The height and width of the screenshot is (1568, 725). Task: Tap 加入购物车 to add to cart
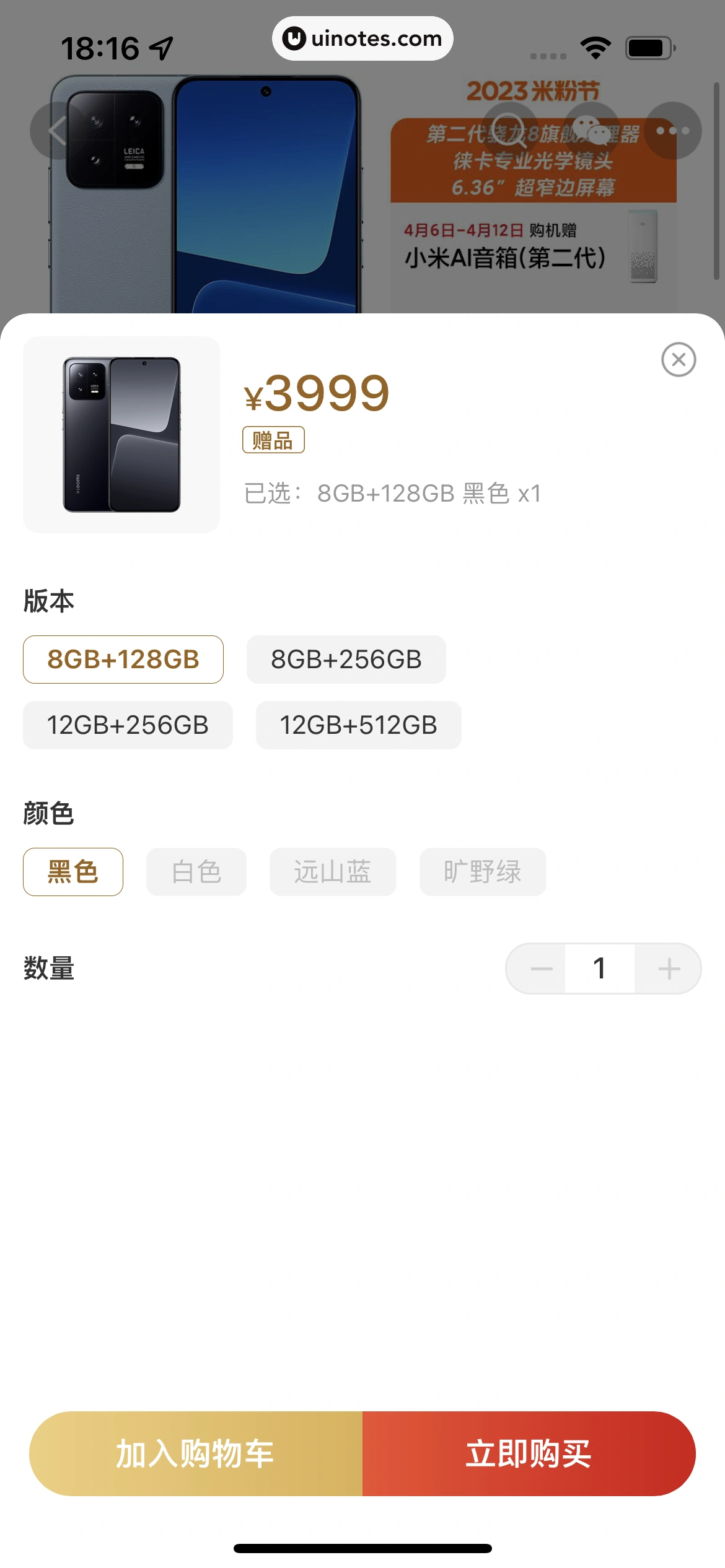coord(196,1453)
